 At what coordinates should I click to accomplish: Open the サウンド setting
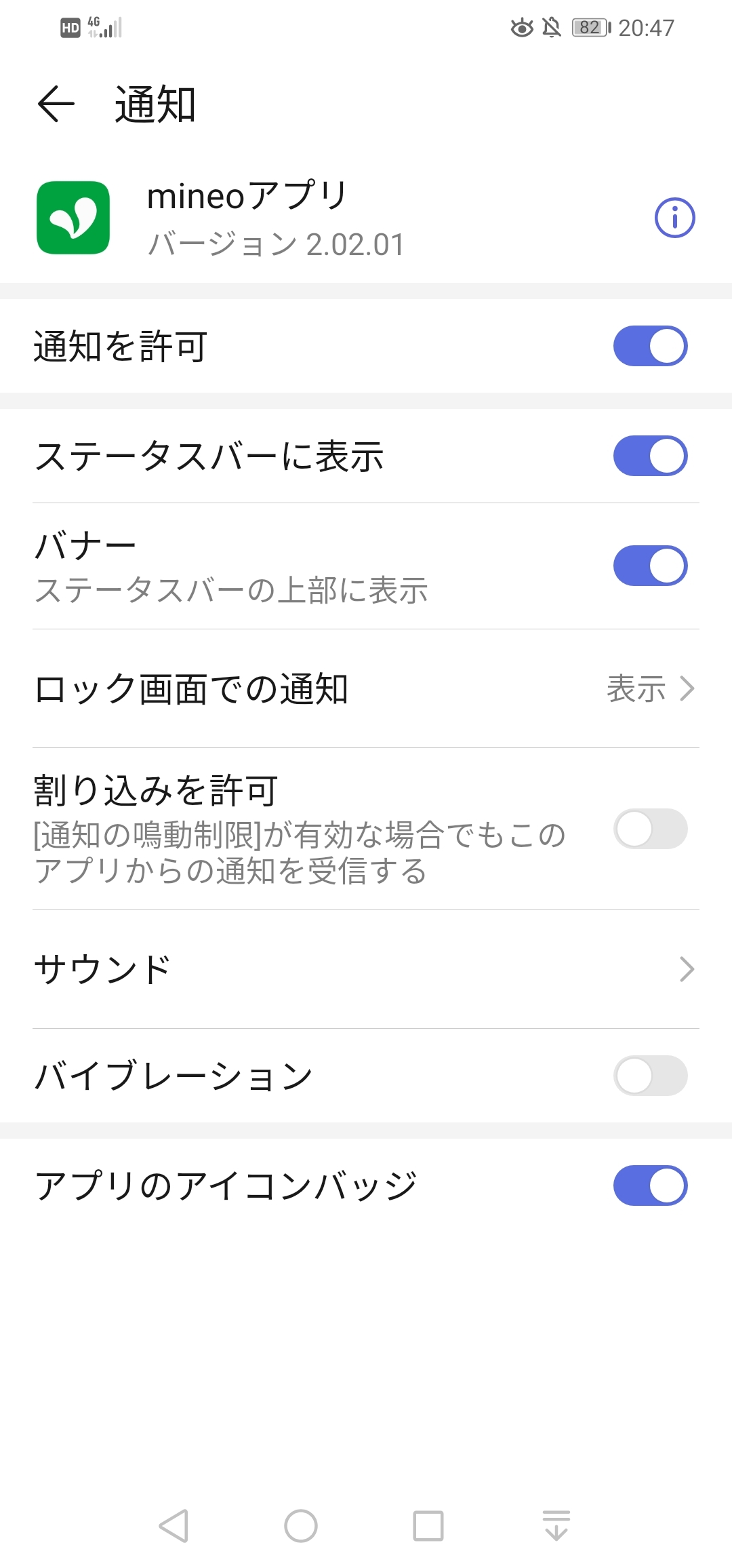366,970
